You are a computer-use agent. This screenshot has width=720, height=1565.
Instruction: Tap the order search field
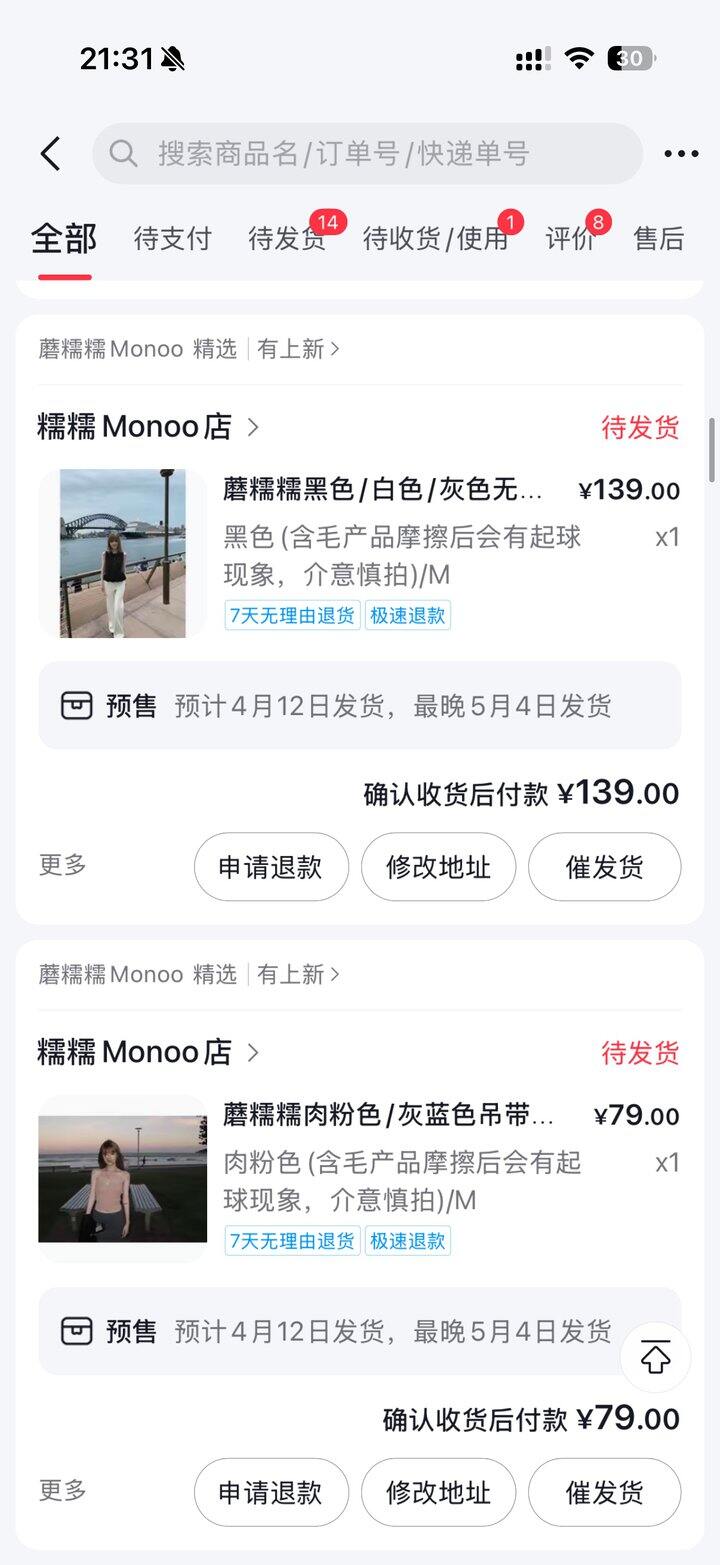(x=368, y=154)
